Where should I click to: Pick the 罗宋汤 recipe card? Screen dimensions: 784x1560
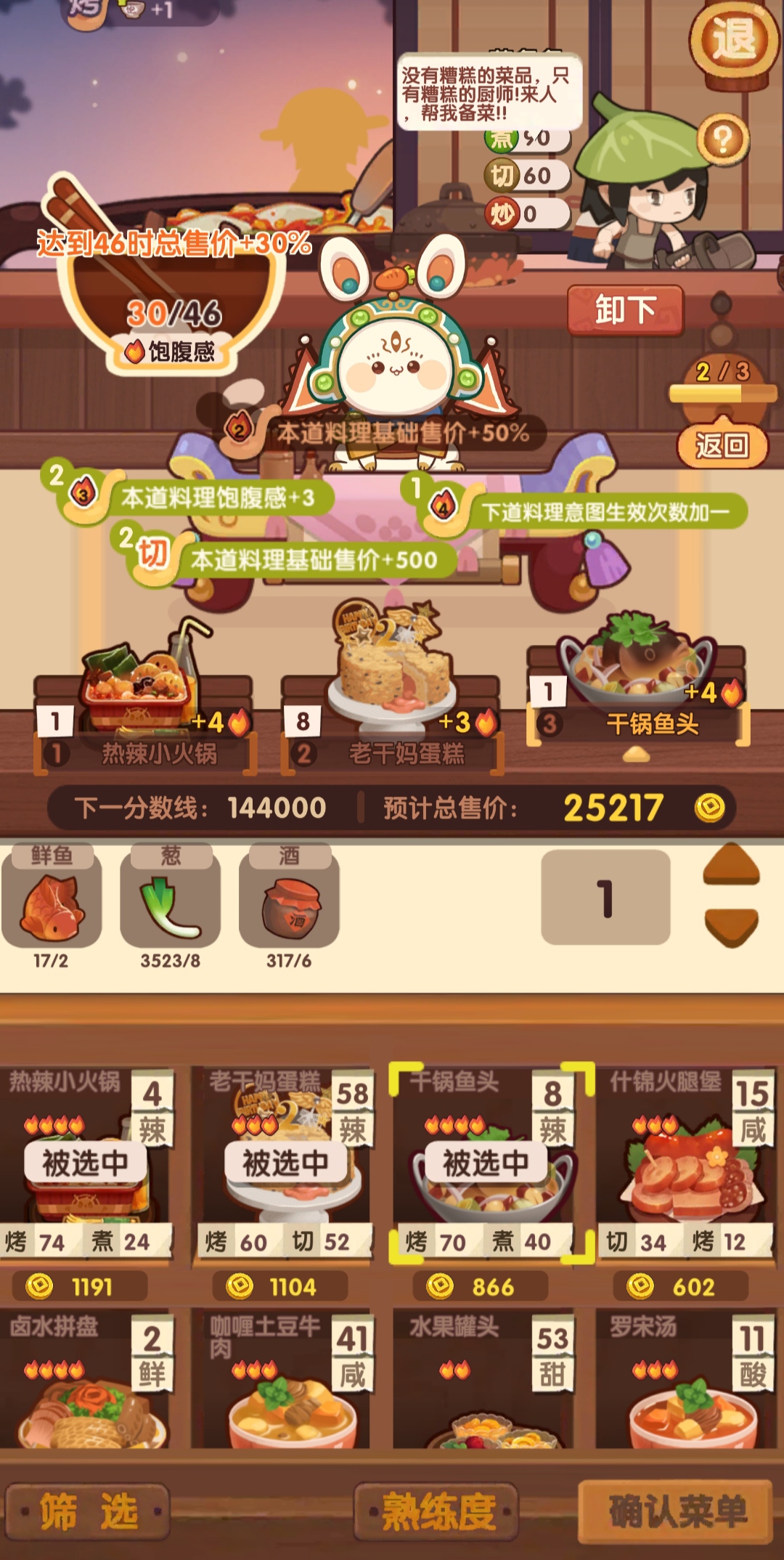tap(684, 1380)
